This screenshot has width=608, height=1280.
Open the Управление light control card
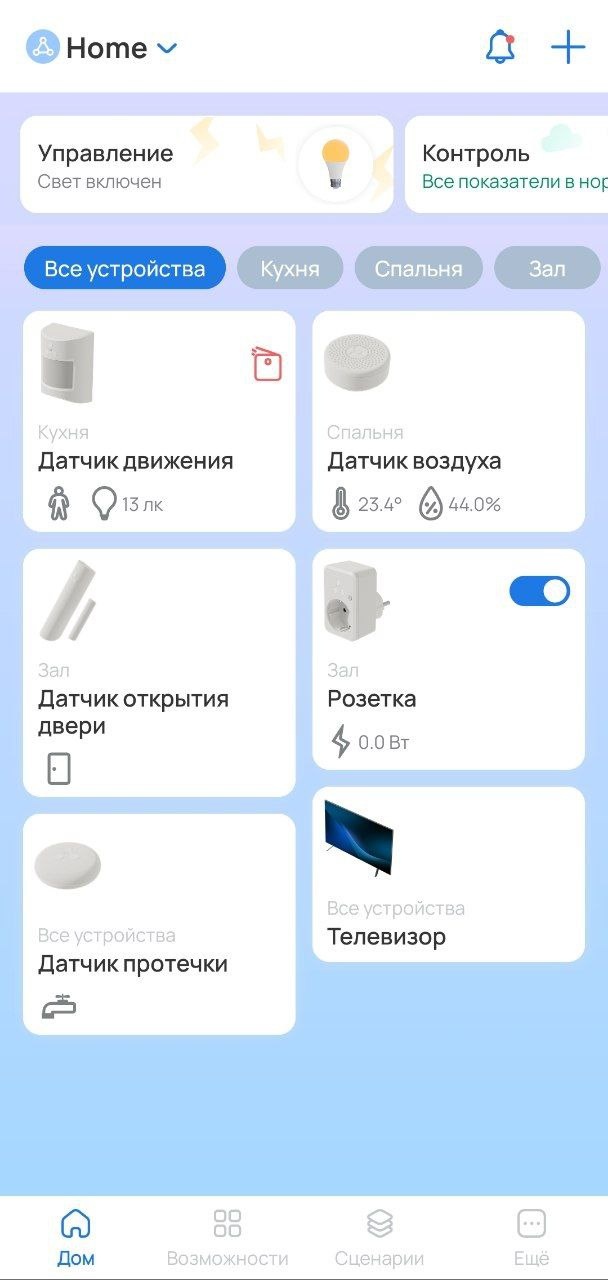(x=206, y=165)
